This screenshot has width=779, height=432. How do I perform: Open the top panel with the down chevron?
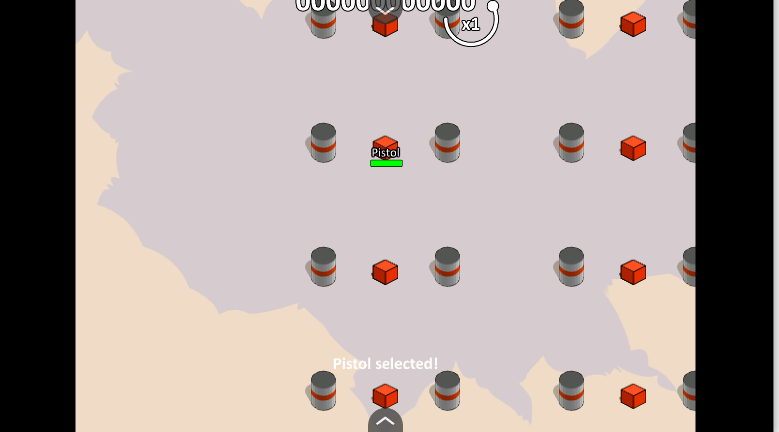(385, 9)
